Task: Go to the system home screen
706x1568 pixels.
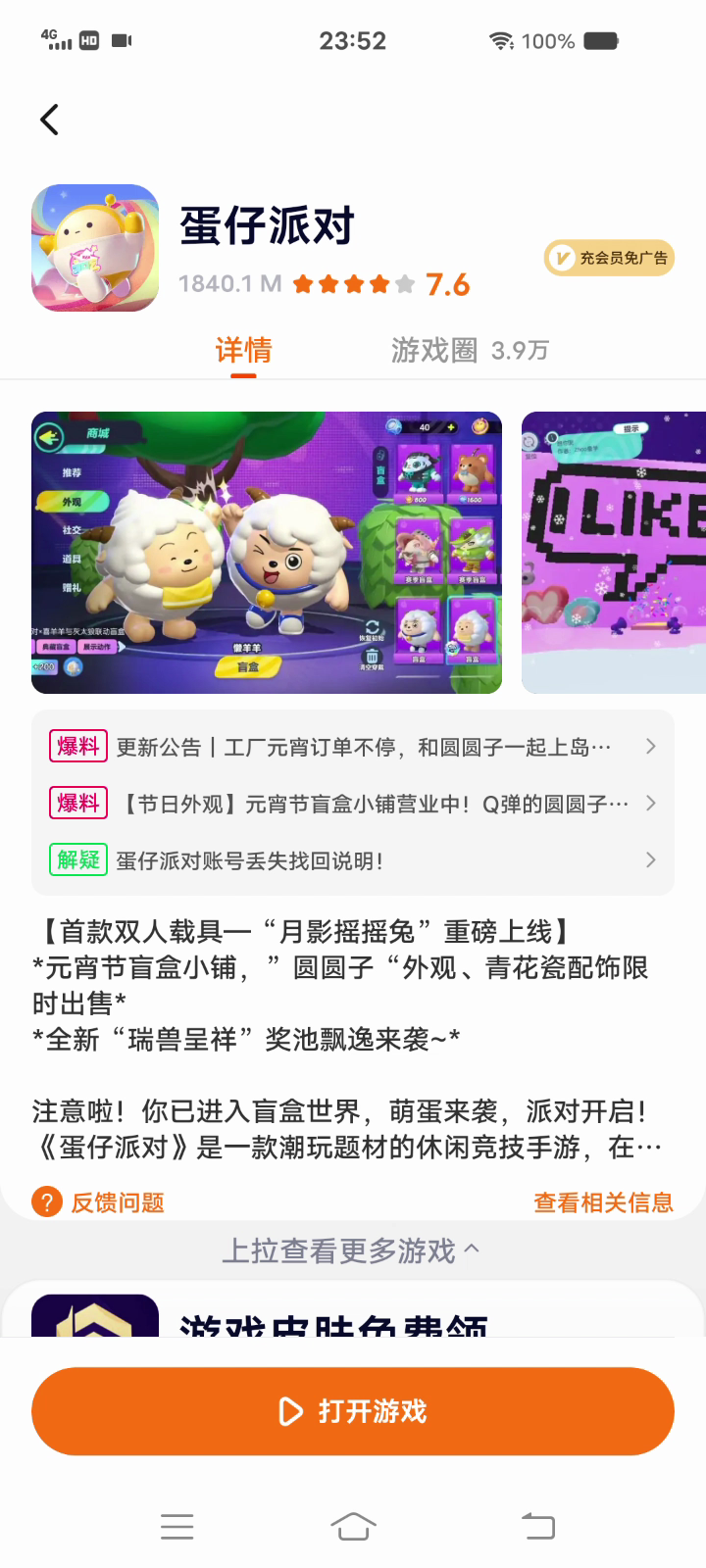Action: pos(353,1526)
